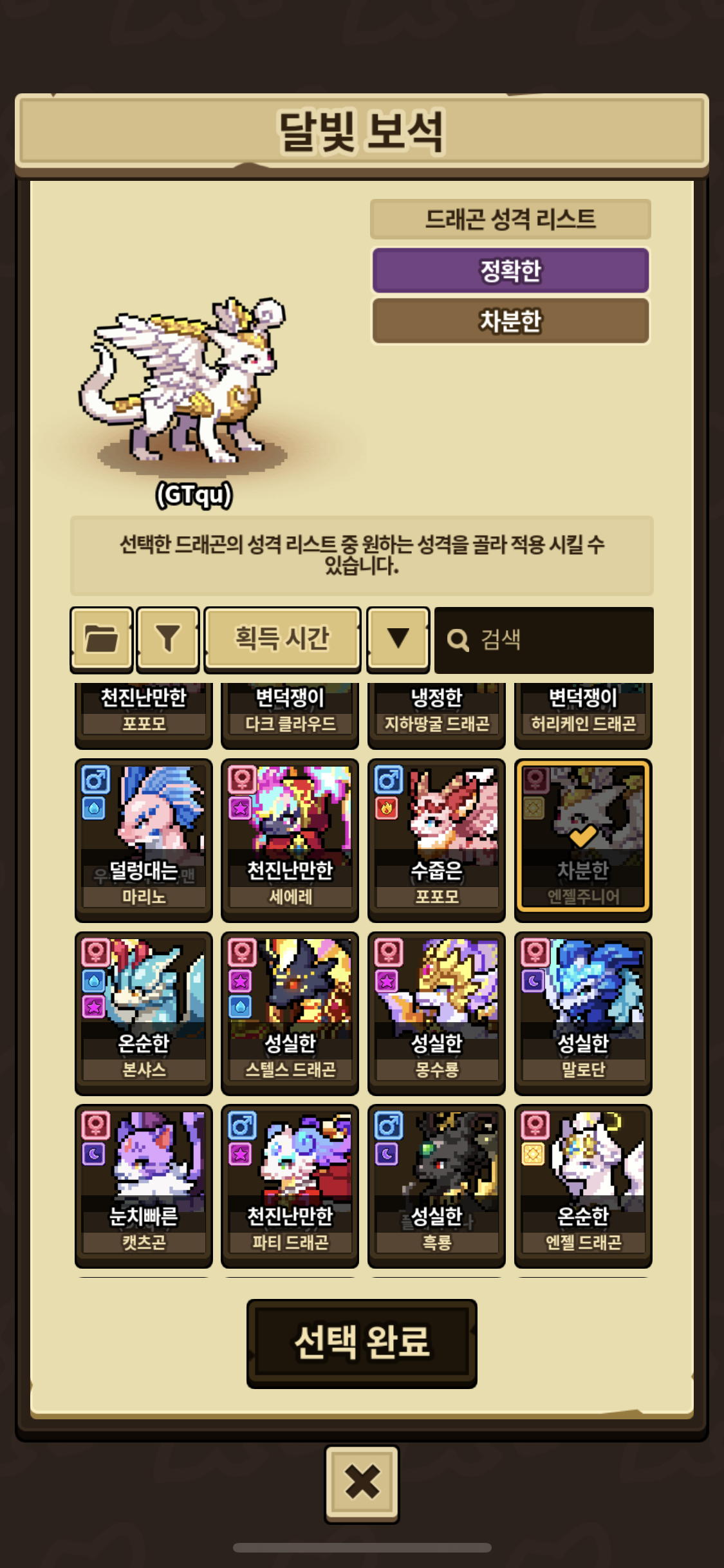
Task: Pick the 온순한 본샤스 dragon card
Action: 144,1013
